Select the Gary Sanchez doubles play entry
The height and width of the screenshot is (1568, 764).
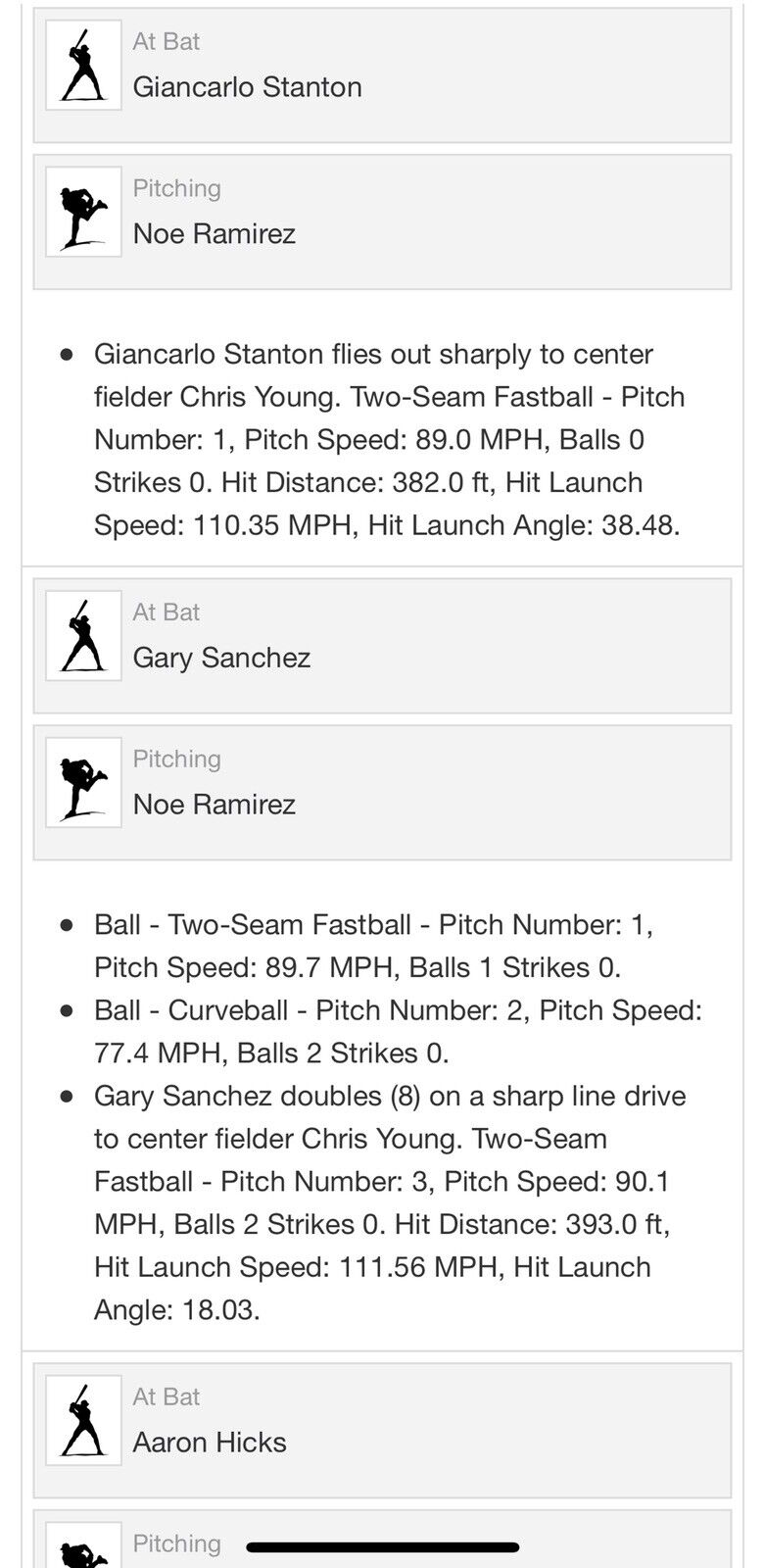(x=390, y=1181)
